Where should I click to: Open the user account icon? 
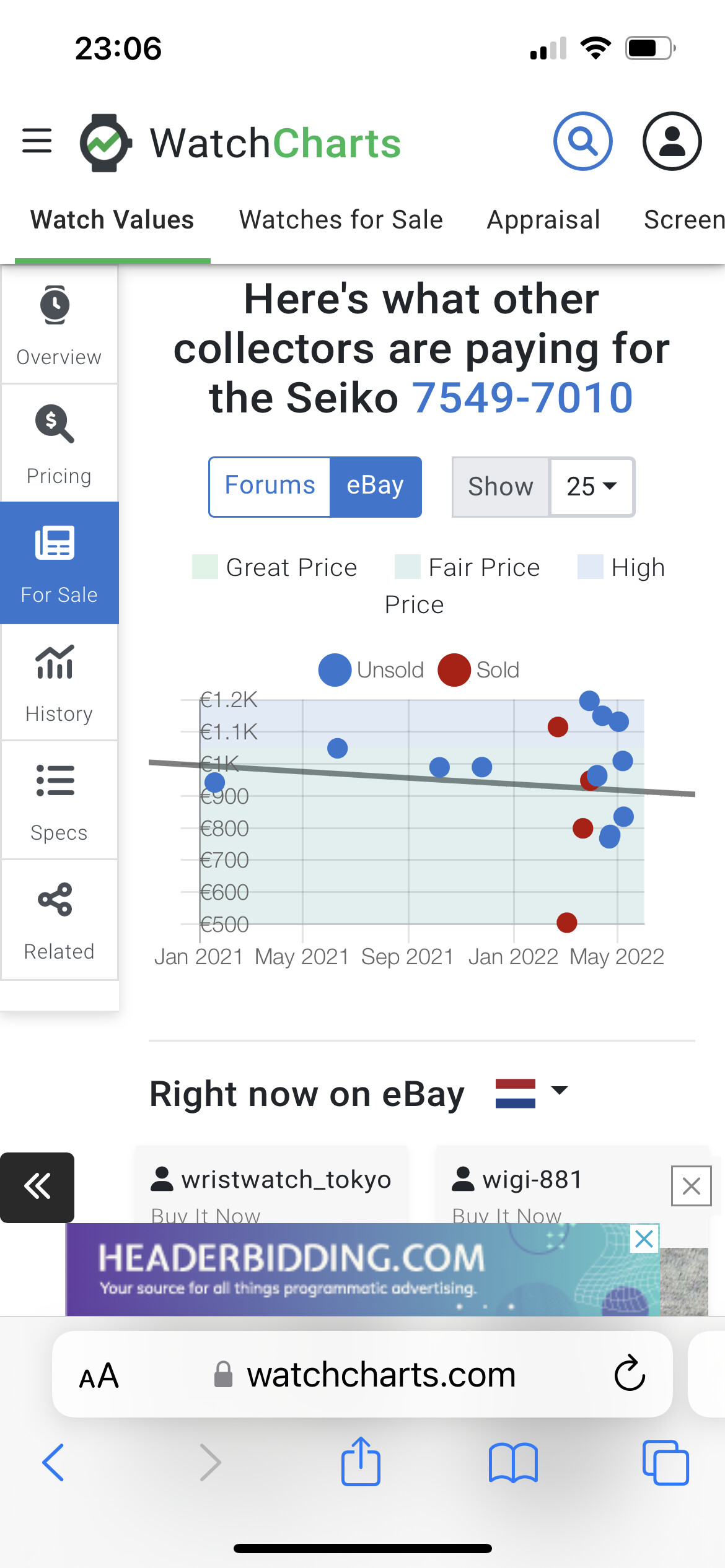(672, 141)
